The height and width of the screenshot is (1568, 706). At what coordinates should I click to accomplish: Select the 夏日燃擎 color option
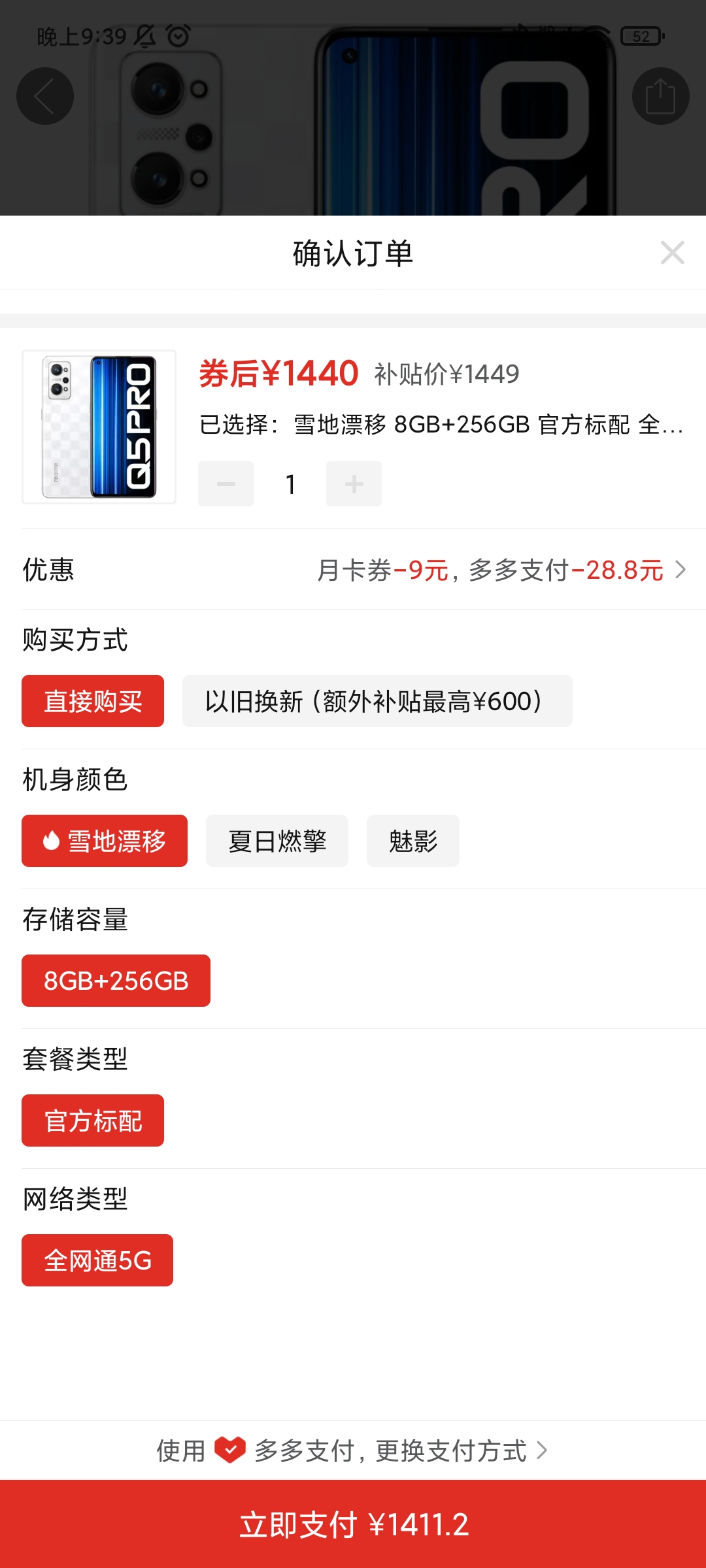tap(277, 841)
